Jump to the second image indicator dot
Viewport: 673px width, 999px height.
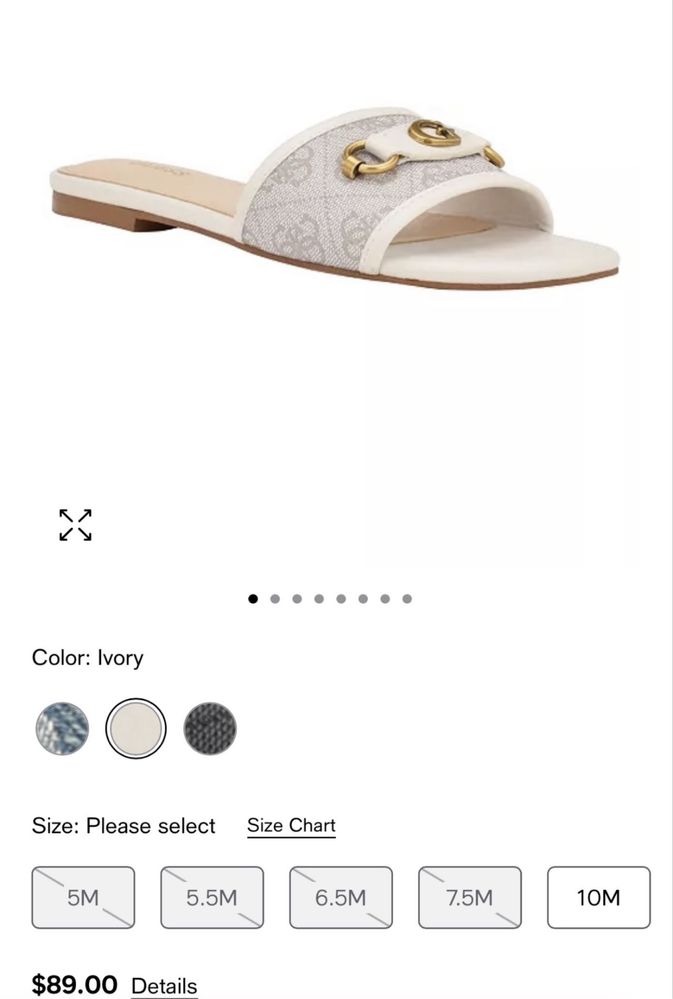[x=275, y=599]
